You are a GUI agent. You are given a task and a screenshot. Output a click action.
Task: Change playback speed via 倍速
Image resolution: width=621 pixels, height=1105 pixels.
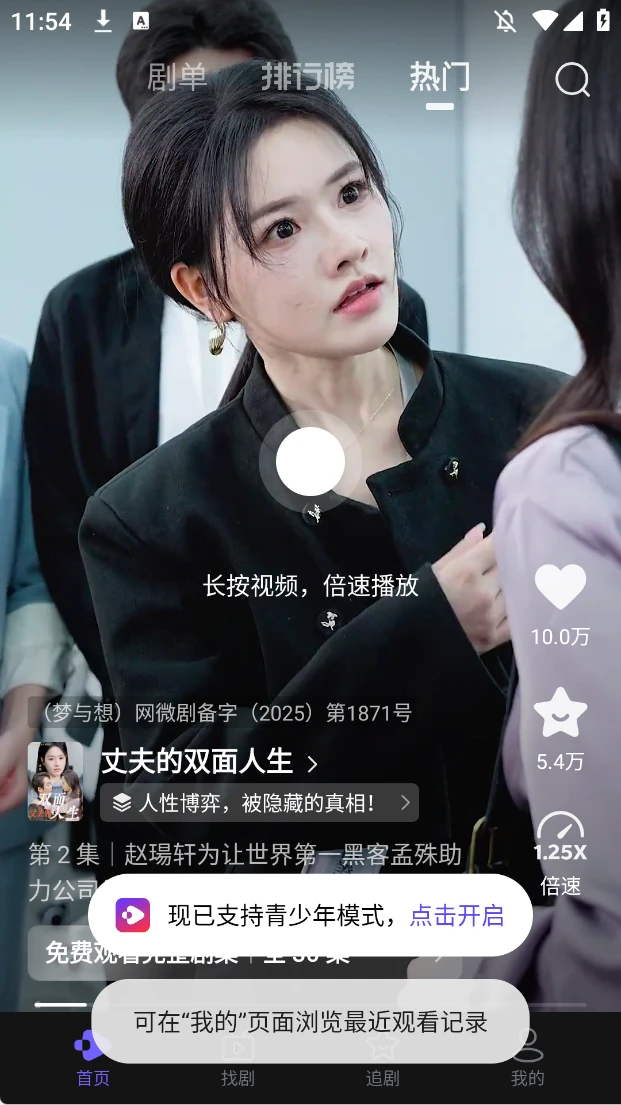(560, 852)
